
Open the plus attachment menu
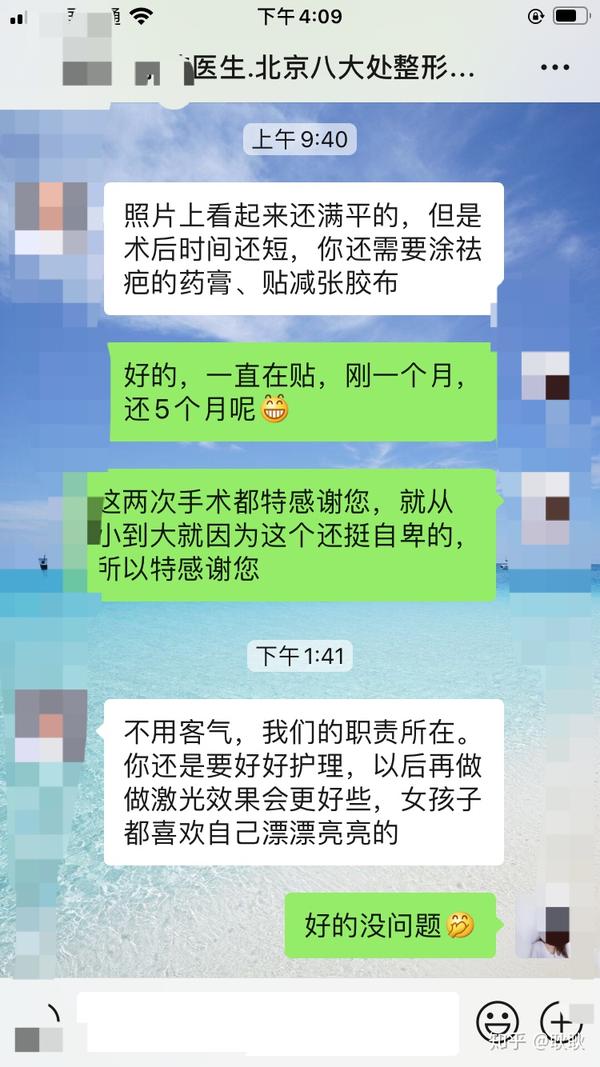click(560, 1022)
